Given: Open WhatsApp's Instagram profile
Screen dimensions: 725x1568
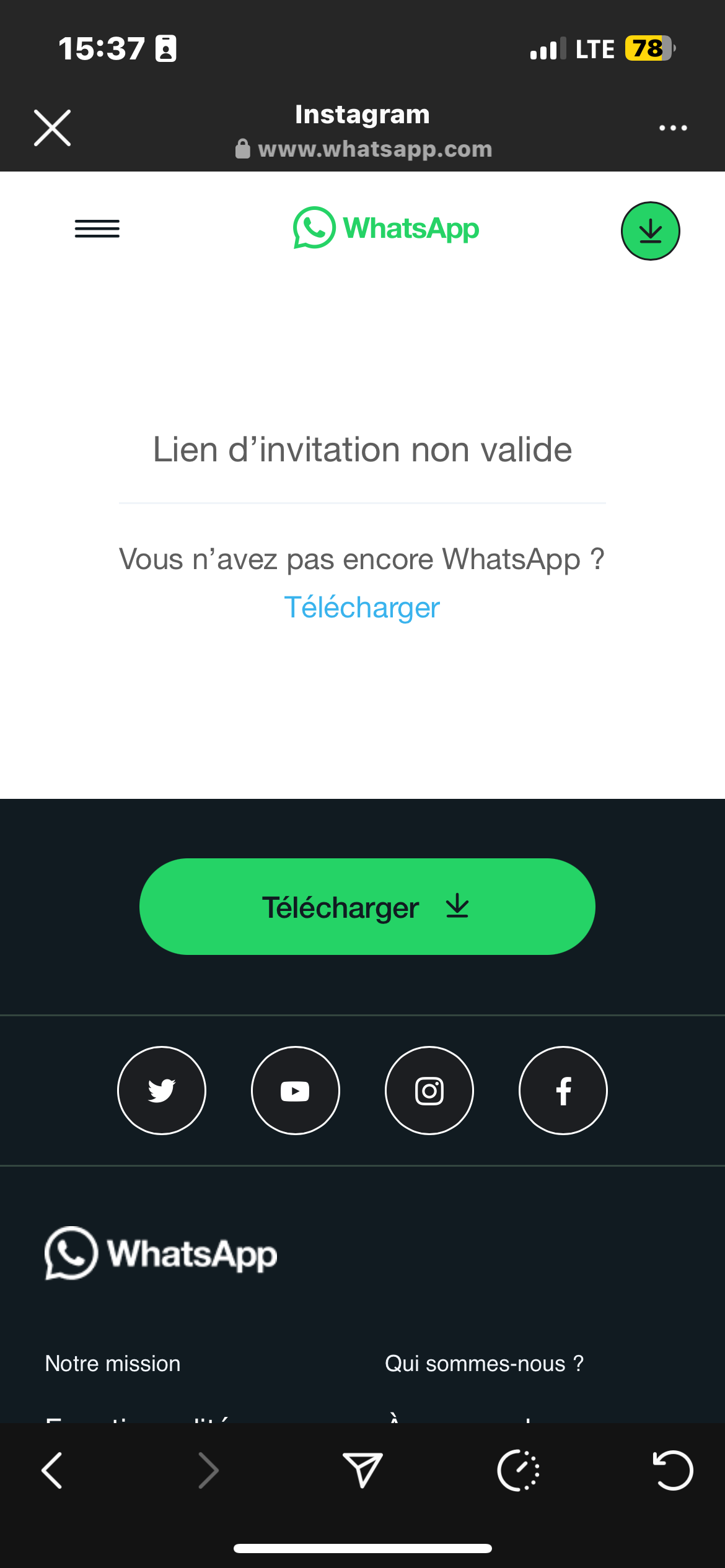Looking at the screenshot, I should (429, 1091).
